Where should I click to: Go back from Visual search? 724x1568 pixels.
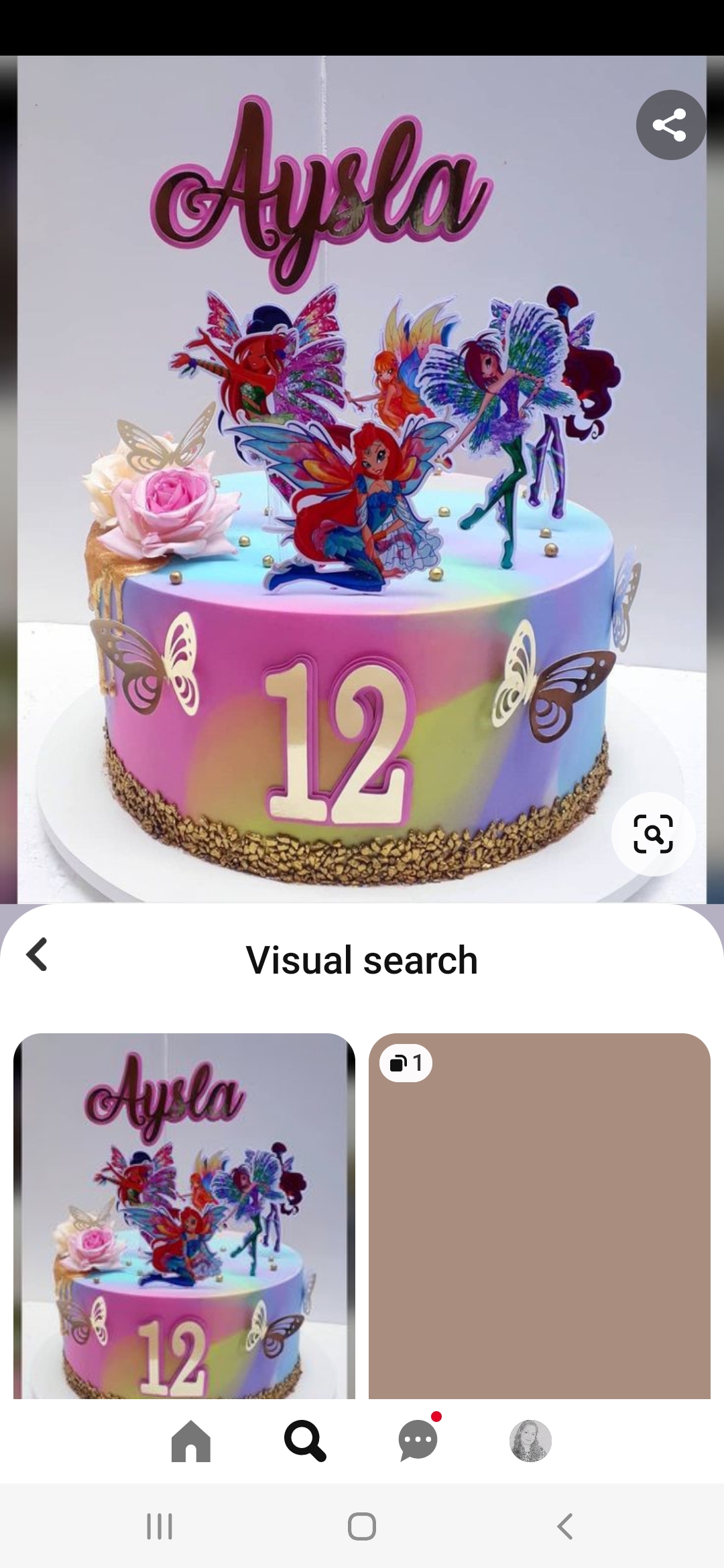[x=37, y=954]
